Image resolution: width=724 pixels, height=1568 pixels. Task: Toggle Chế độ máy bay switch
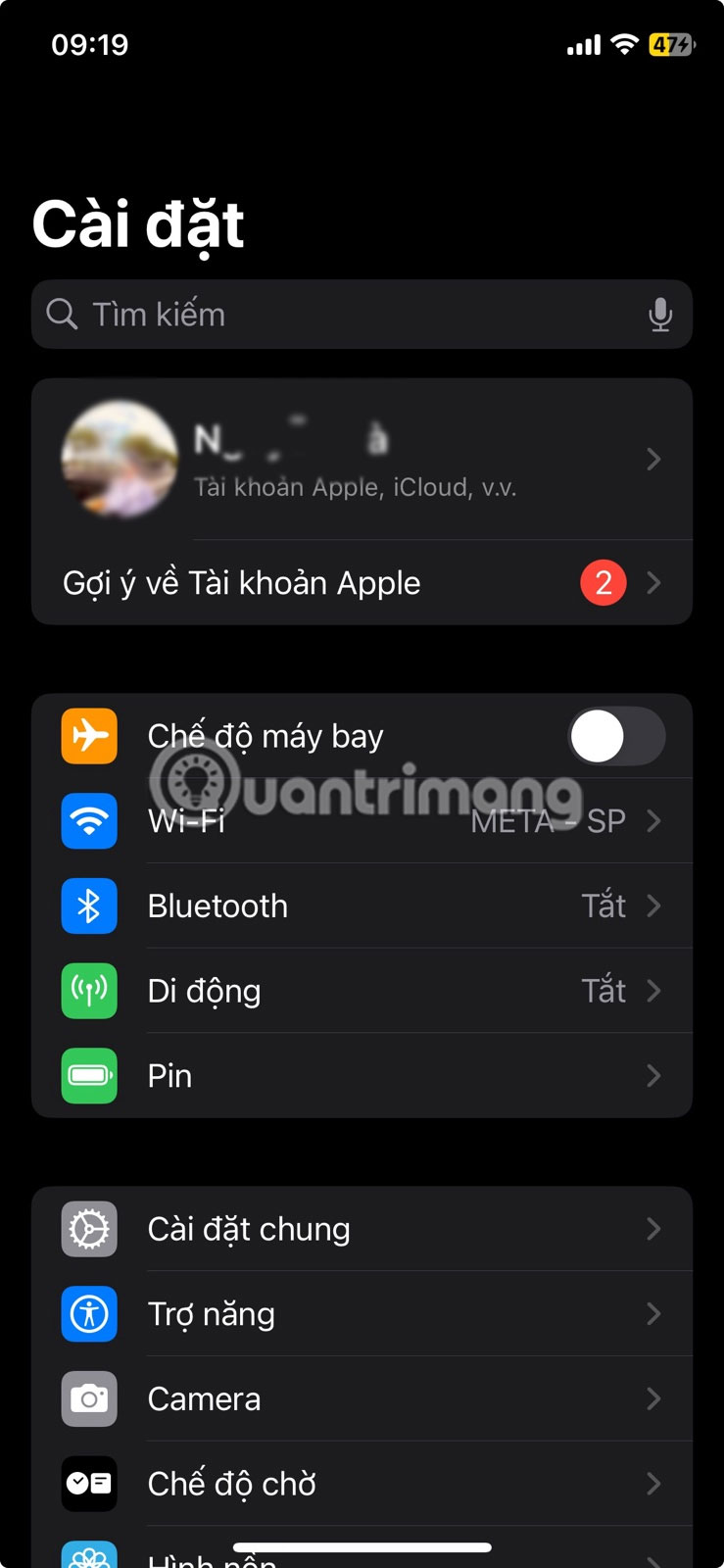click(616, 736)
